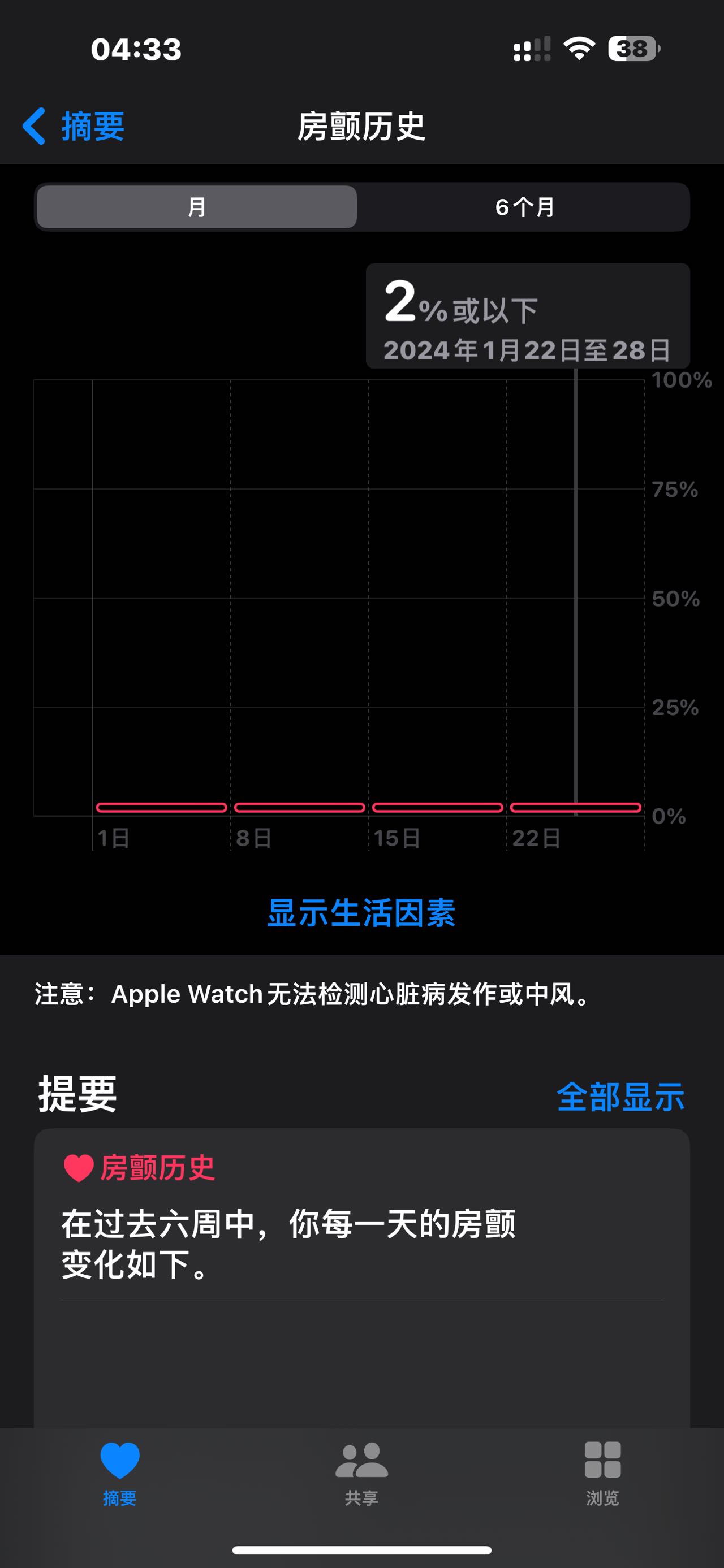The width and height of the screenshot is (724, 1568).
Task: Go back to the 摘要 screen
Action: (74, 127)
